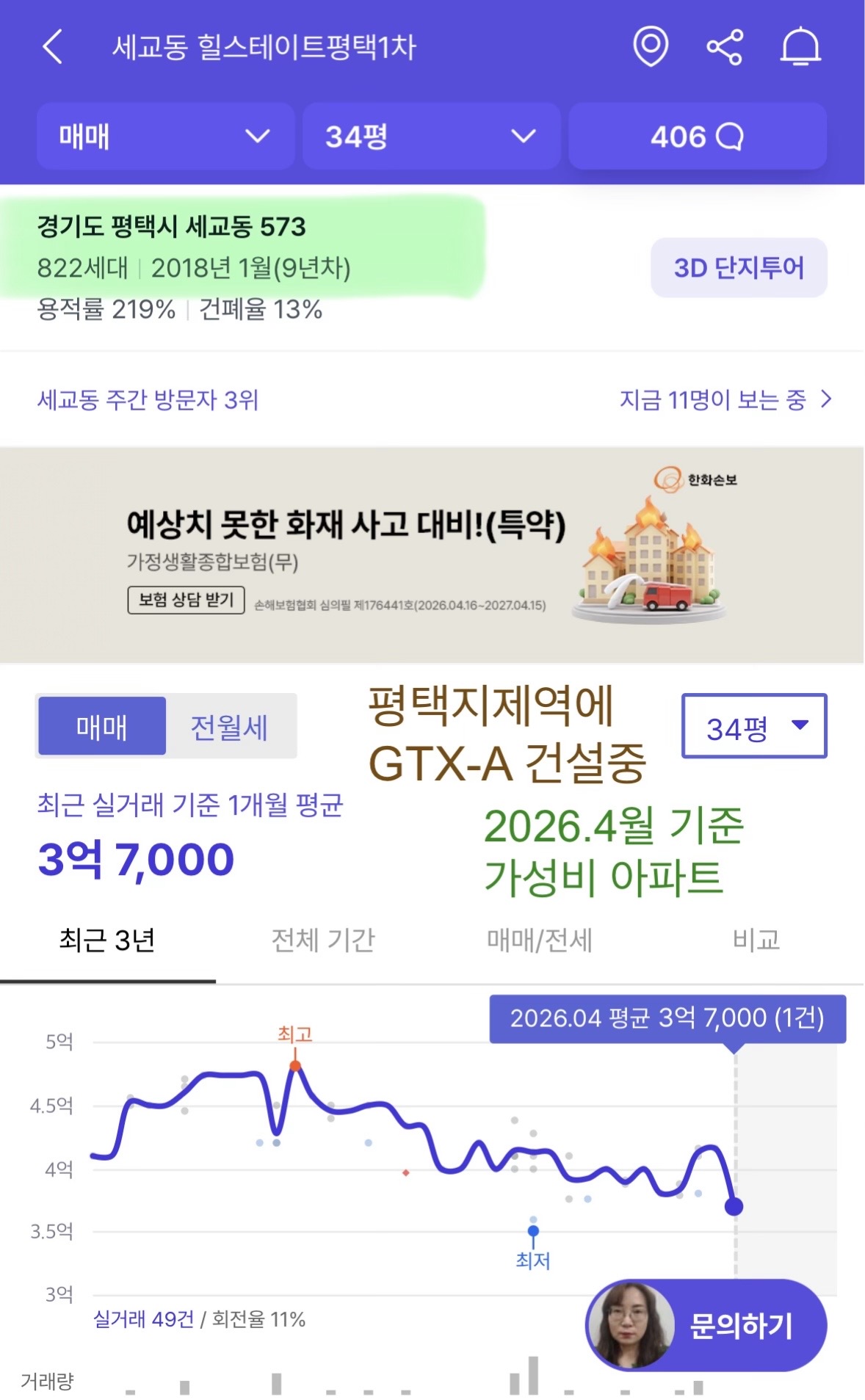Switch to 매매/전세 tab
865x1400 pixels.
(x=540, y=940)
